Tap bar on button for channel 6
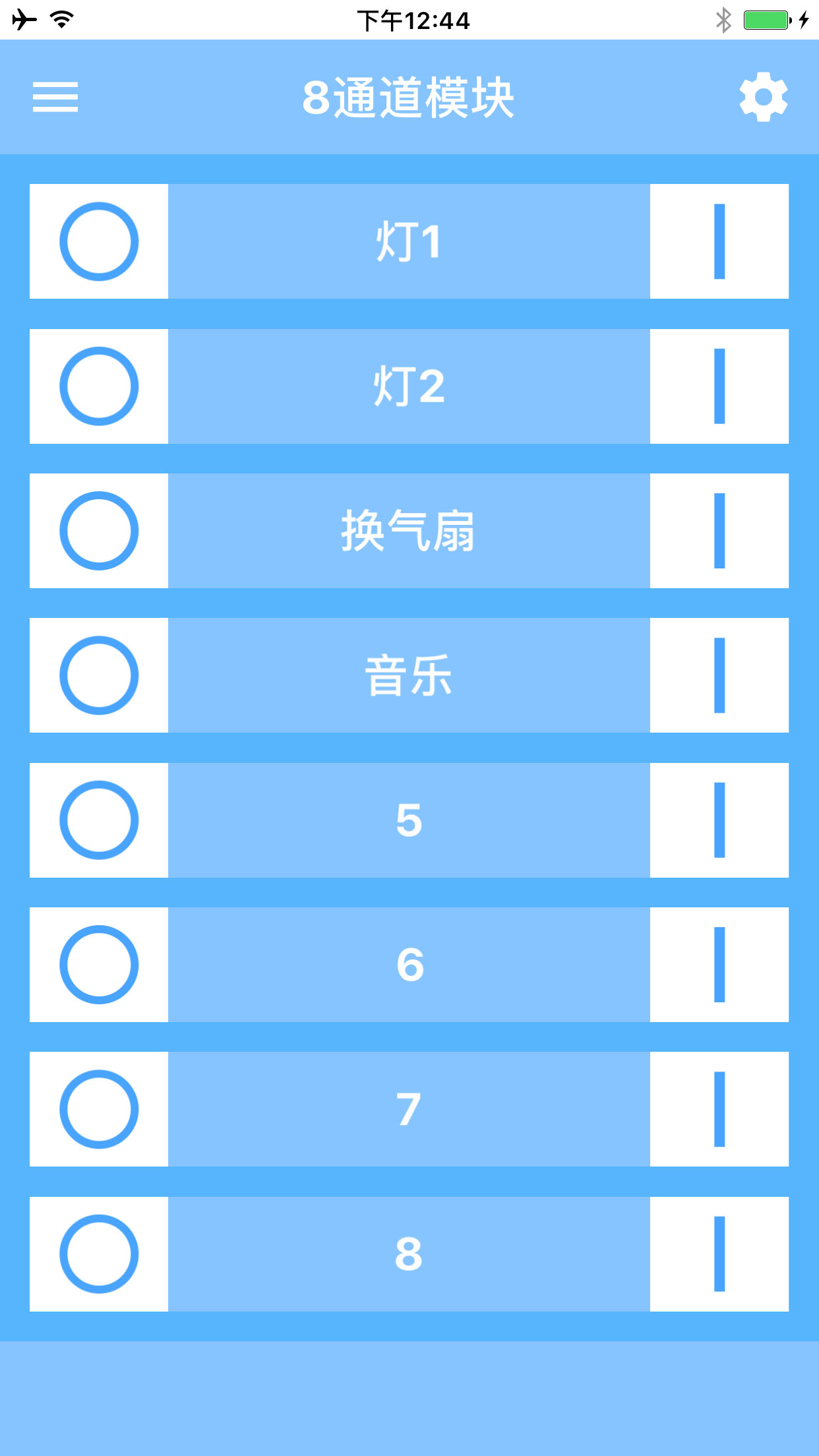 pyautogui.click(x=719, y=965)
